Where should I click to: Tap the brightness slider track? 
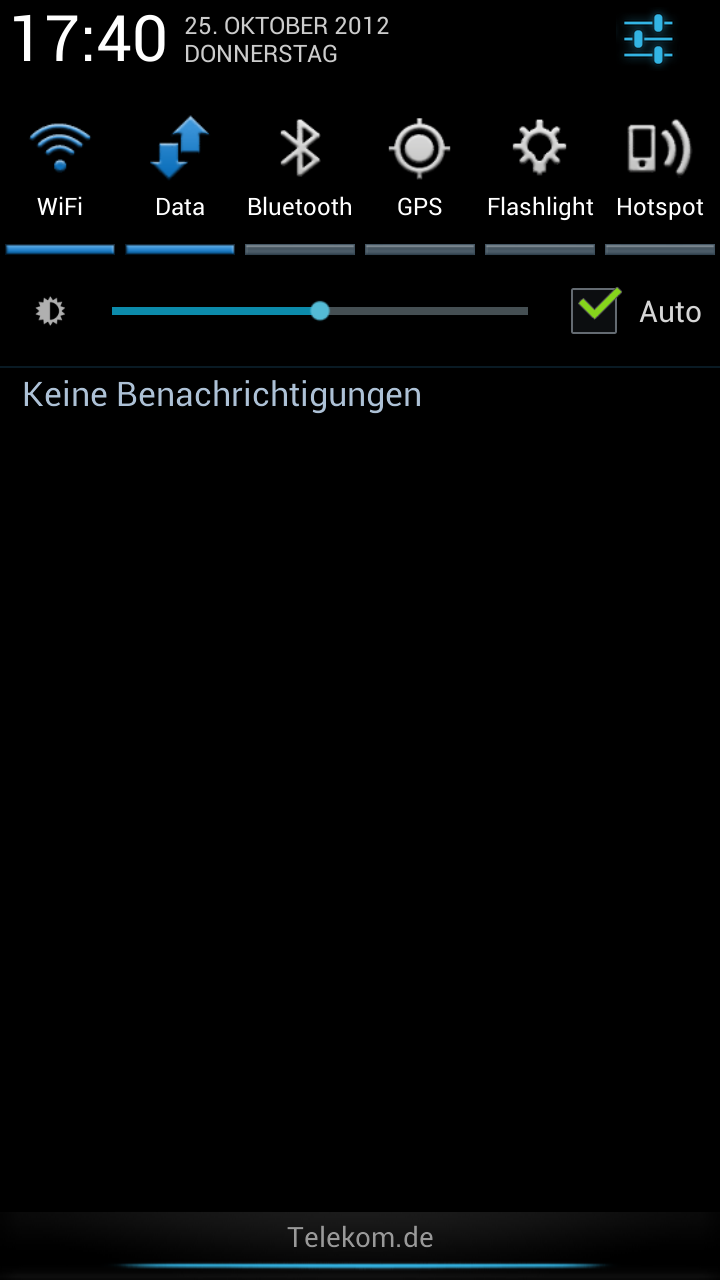point(320,311)
